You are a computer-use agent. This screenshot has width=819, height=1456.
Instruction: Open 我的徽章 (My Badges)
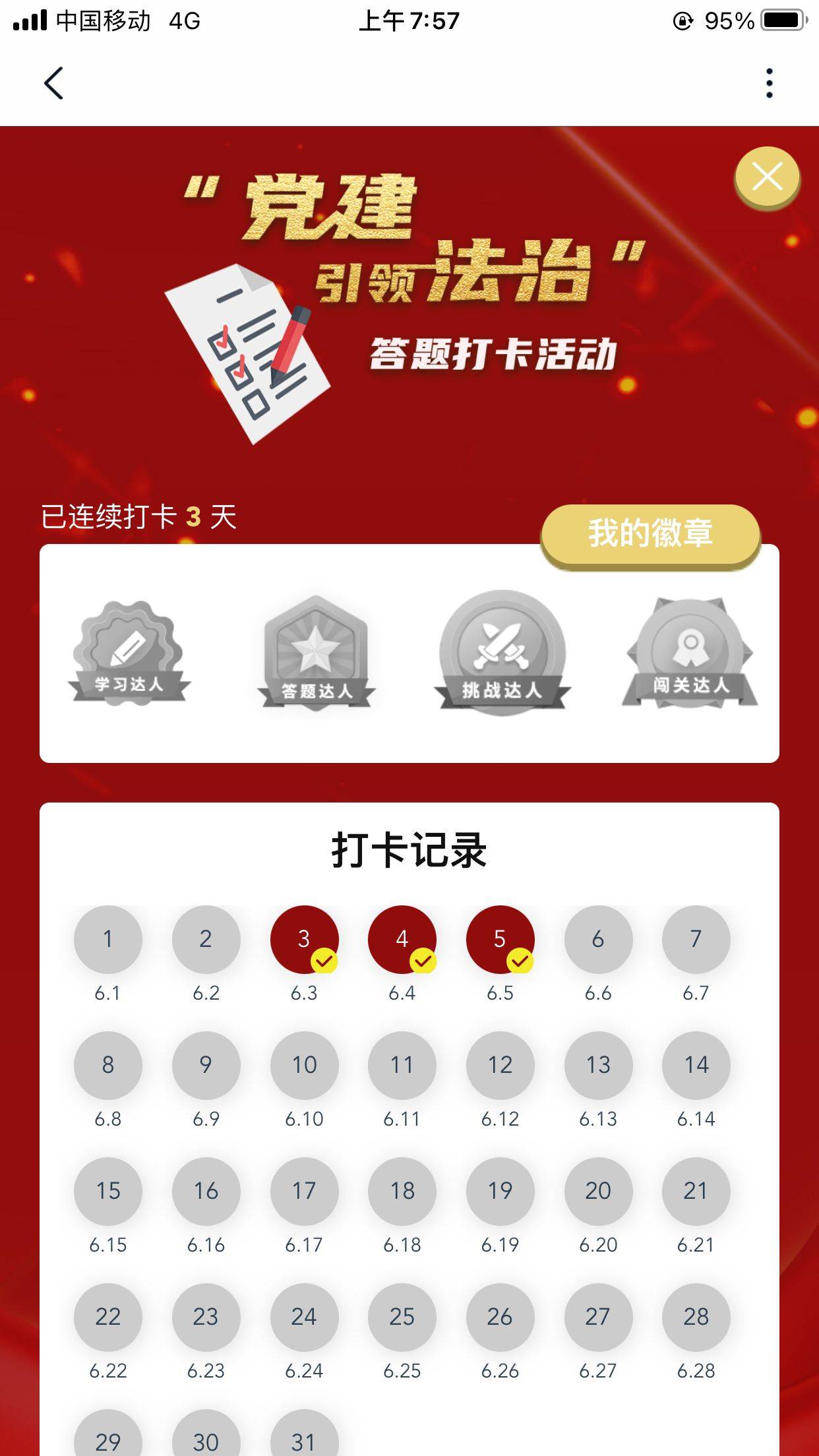coord(650,533)
